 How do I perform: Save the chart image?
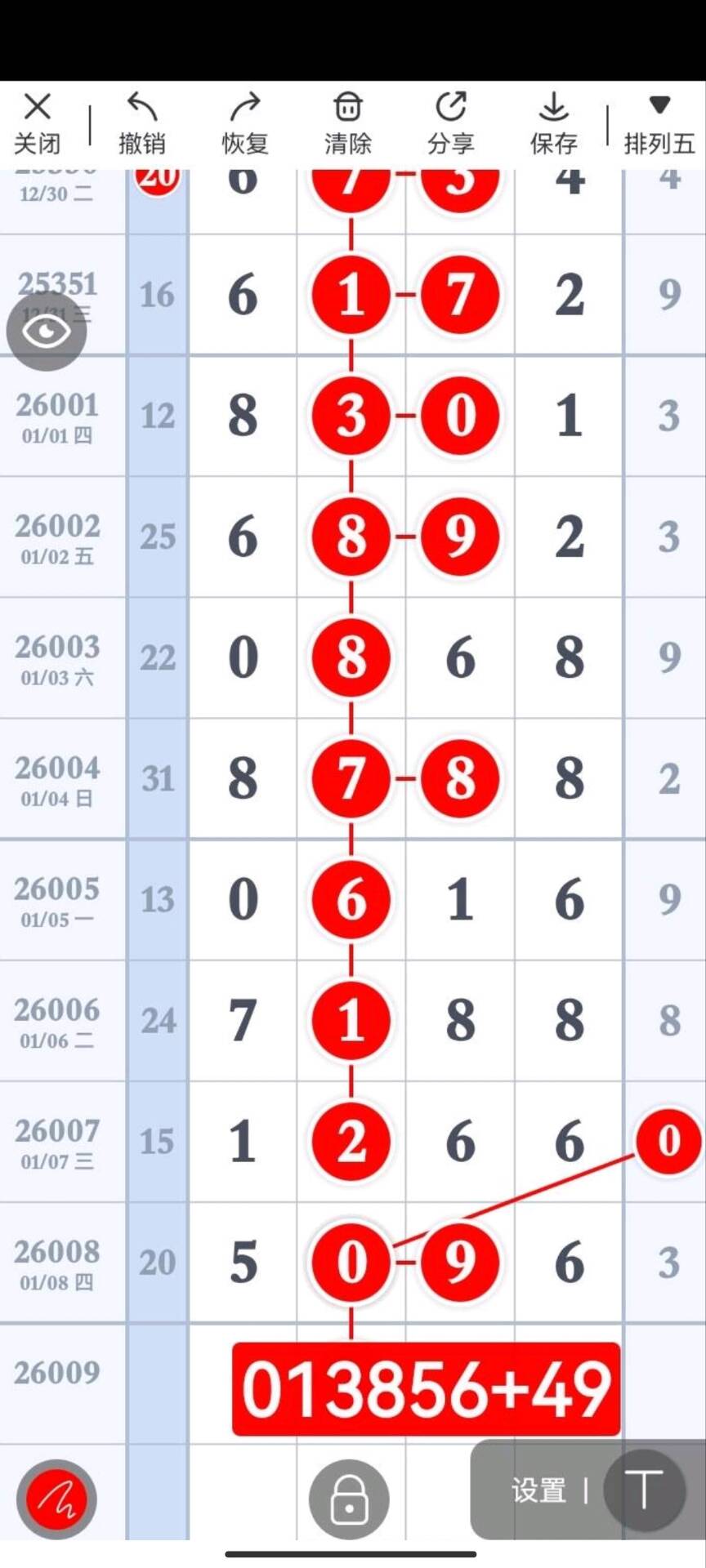click(553, 123)
